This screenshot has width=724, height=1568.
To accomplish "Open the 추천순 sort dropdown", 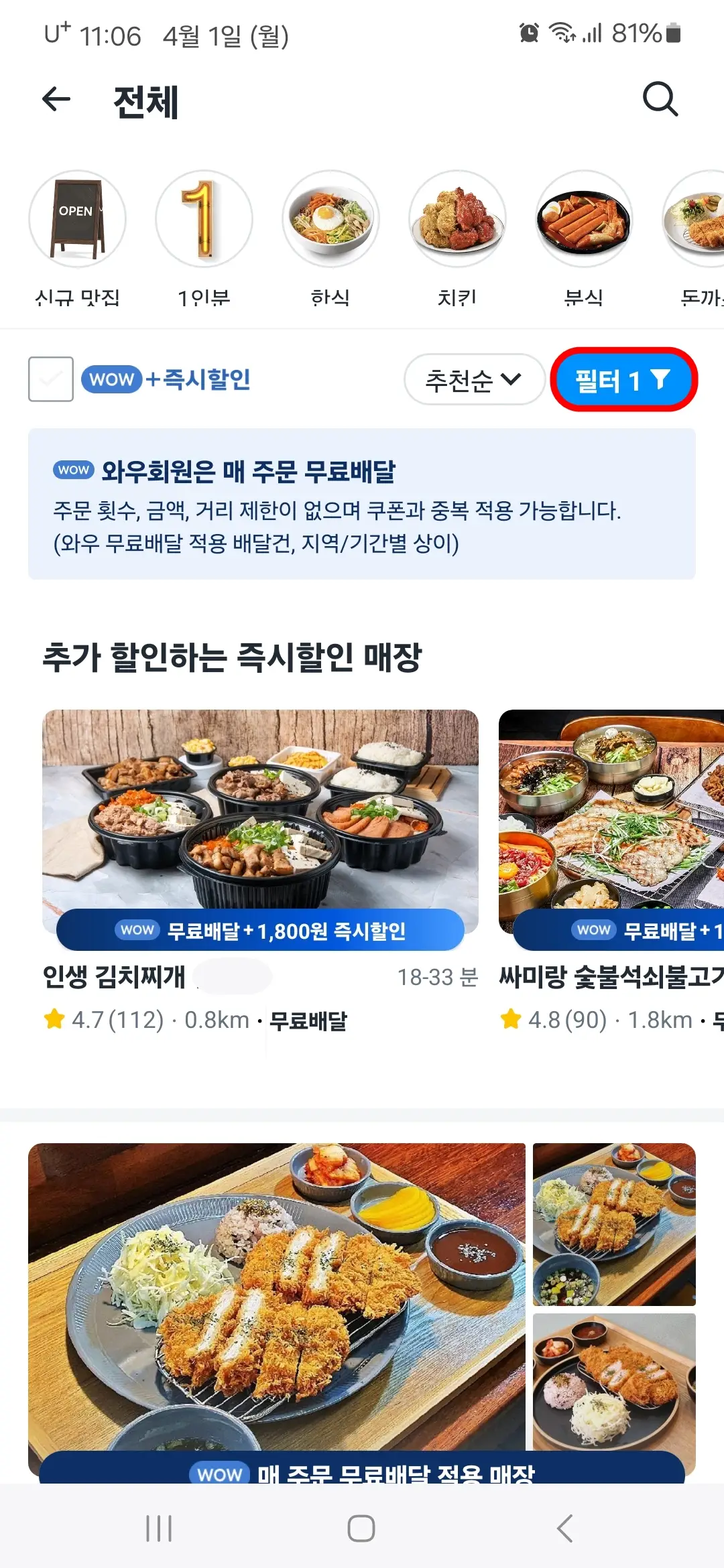I will pyautogui.click(x=475, y=379).
